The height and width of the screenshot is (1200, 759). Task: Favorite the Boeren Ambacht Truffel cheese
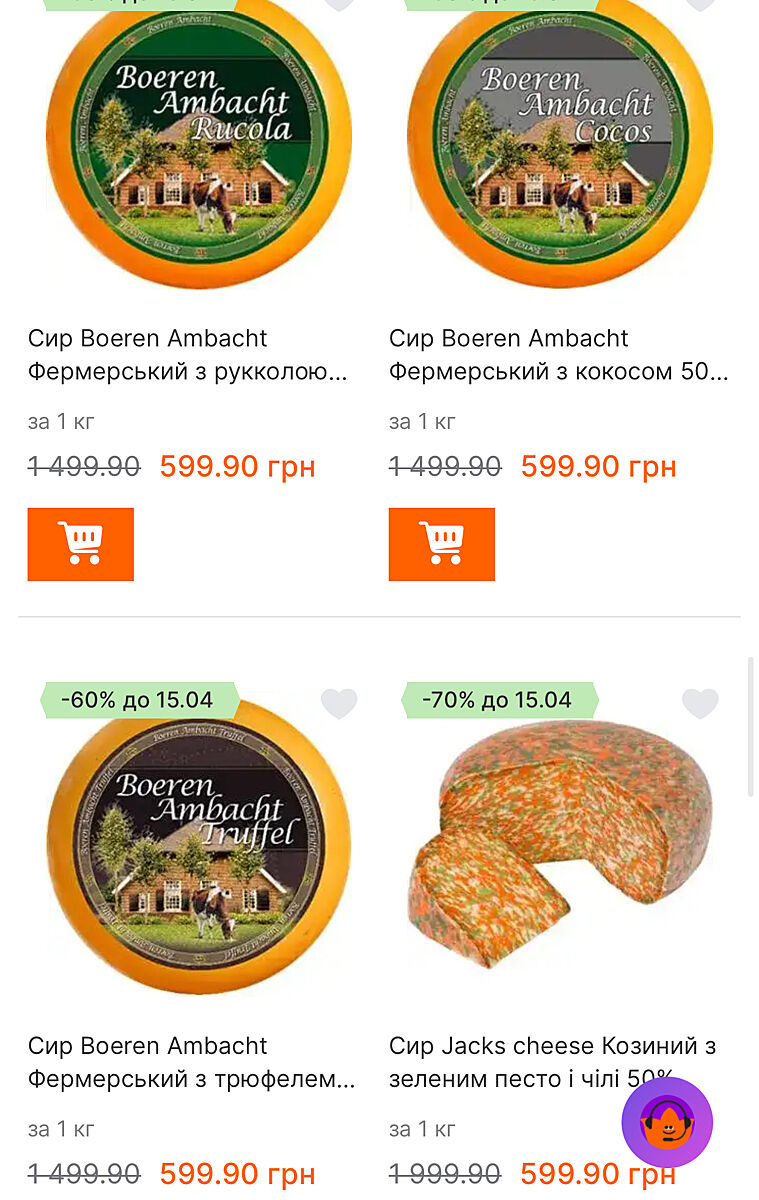[339, 703]
